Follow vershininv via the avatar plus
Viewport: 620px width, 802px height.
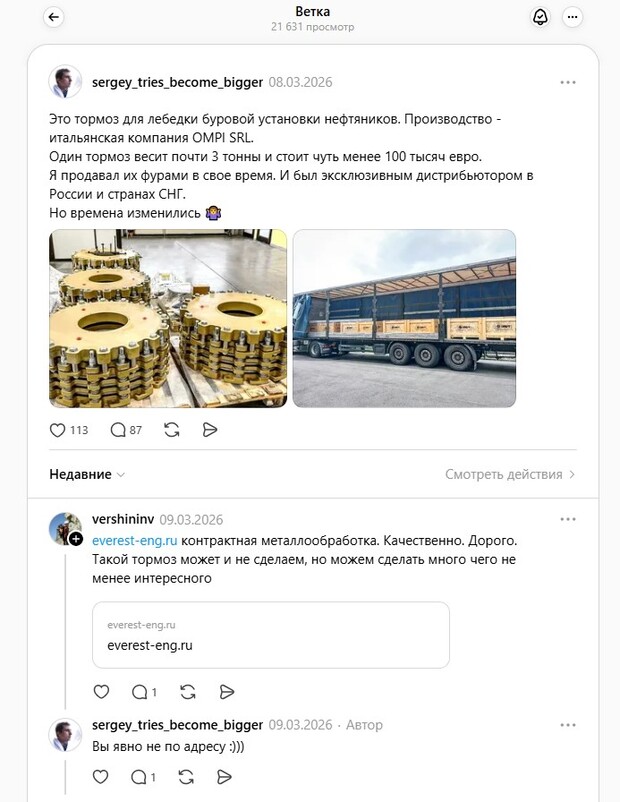[76, 539]
